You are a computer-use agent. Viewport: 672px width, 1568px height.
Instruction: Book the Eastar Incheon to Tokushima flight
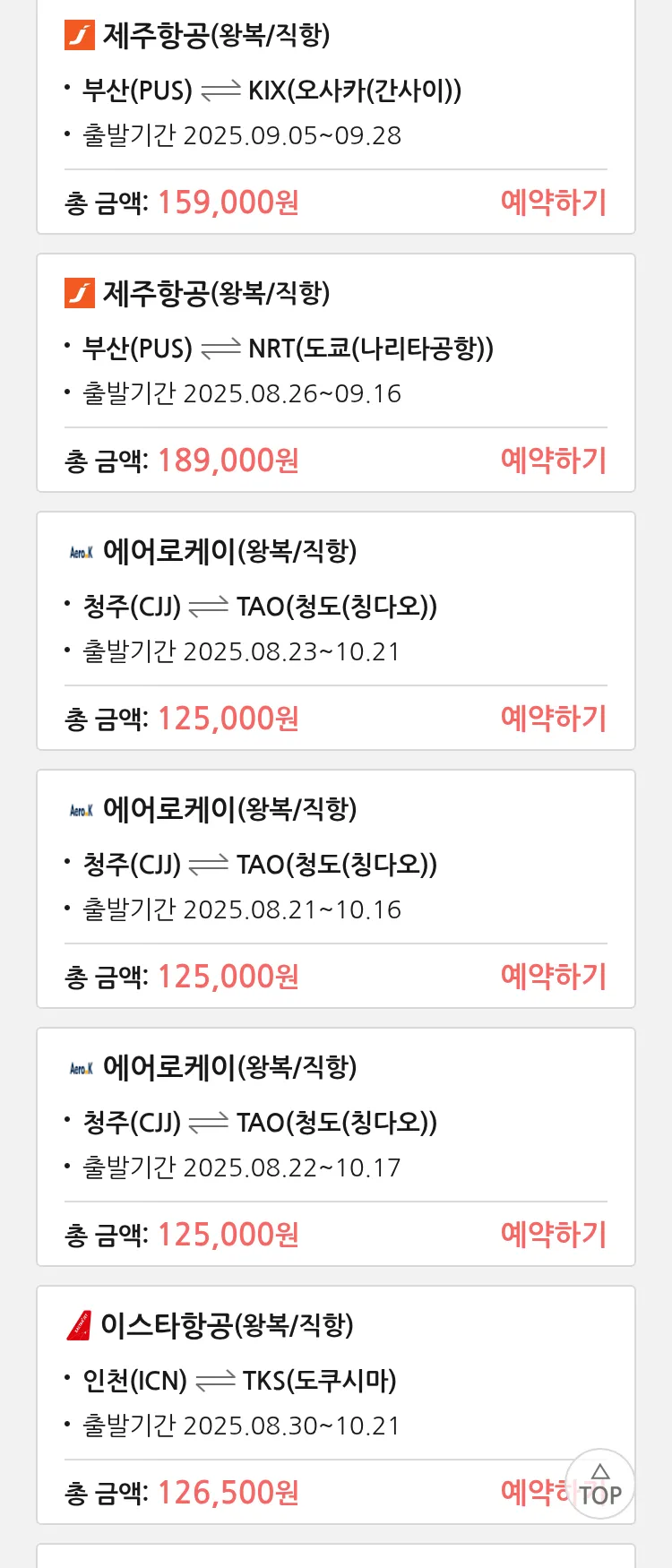click(532, 1493)
